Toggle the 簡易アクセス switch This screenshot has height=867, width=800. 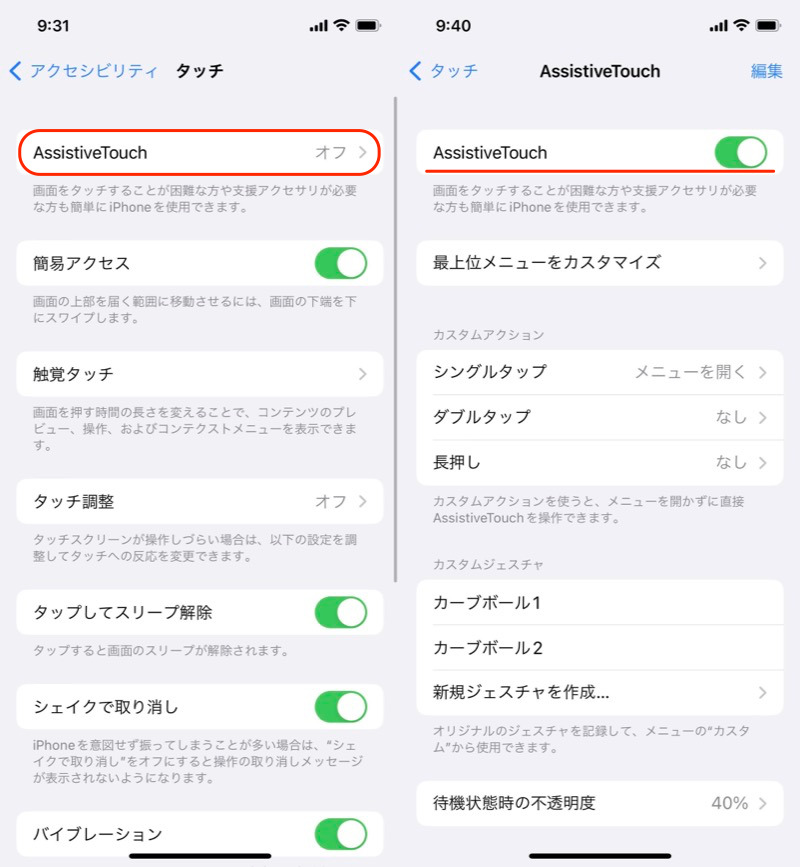[340, 263]
